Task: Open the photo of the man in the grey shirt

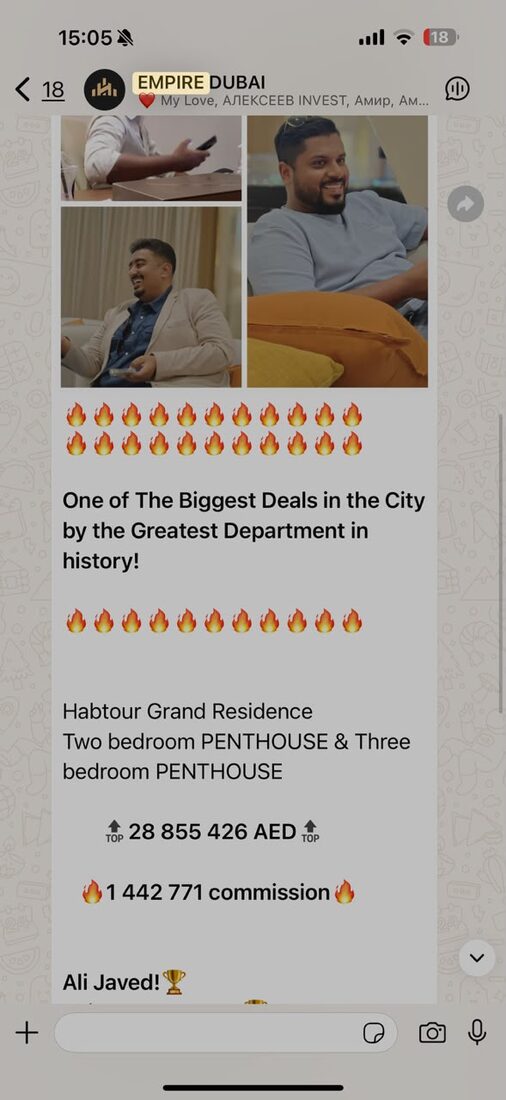Action: [x=337, y=251]
